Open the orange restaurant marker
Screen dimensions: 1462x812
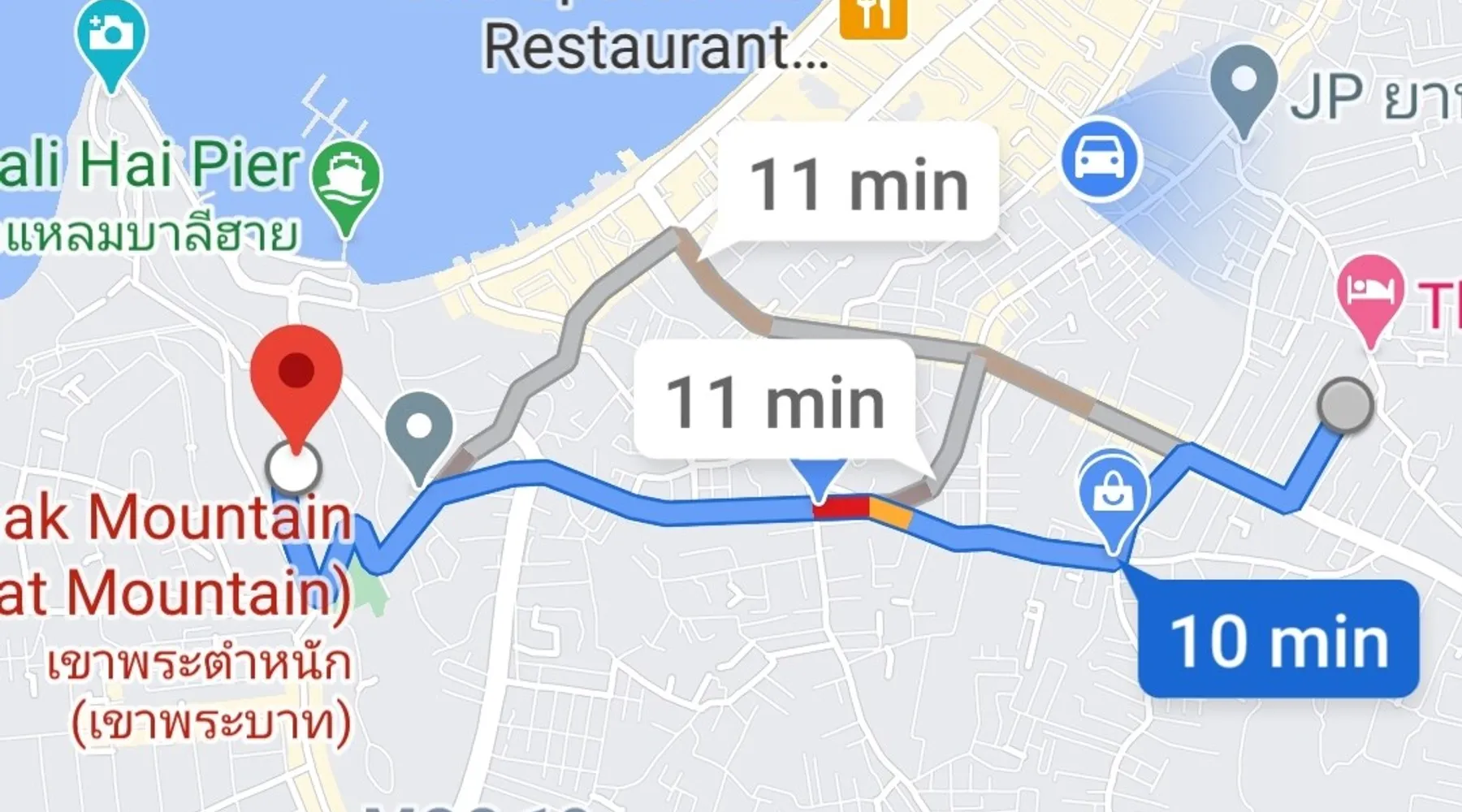click(x=873, y=16)
